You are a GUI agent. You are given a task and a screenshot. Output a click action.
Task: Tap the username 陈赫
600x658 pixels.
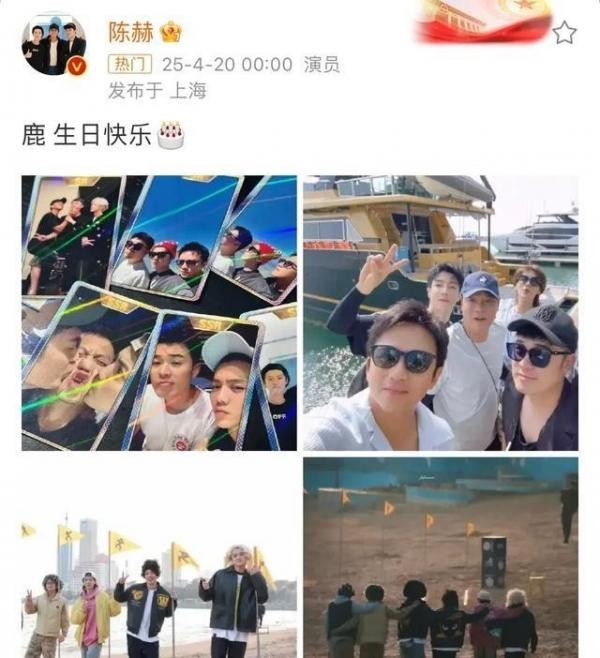131,32
